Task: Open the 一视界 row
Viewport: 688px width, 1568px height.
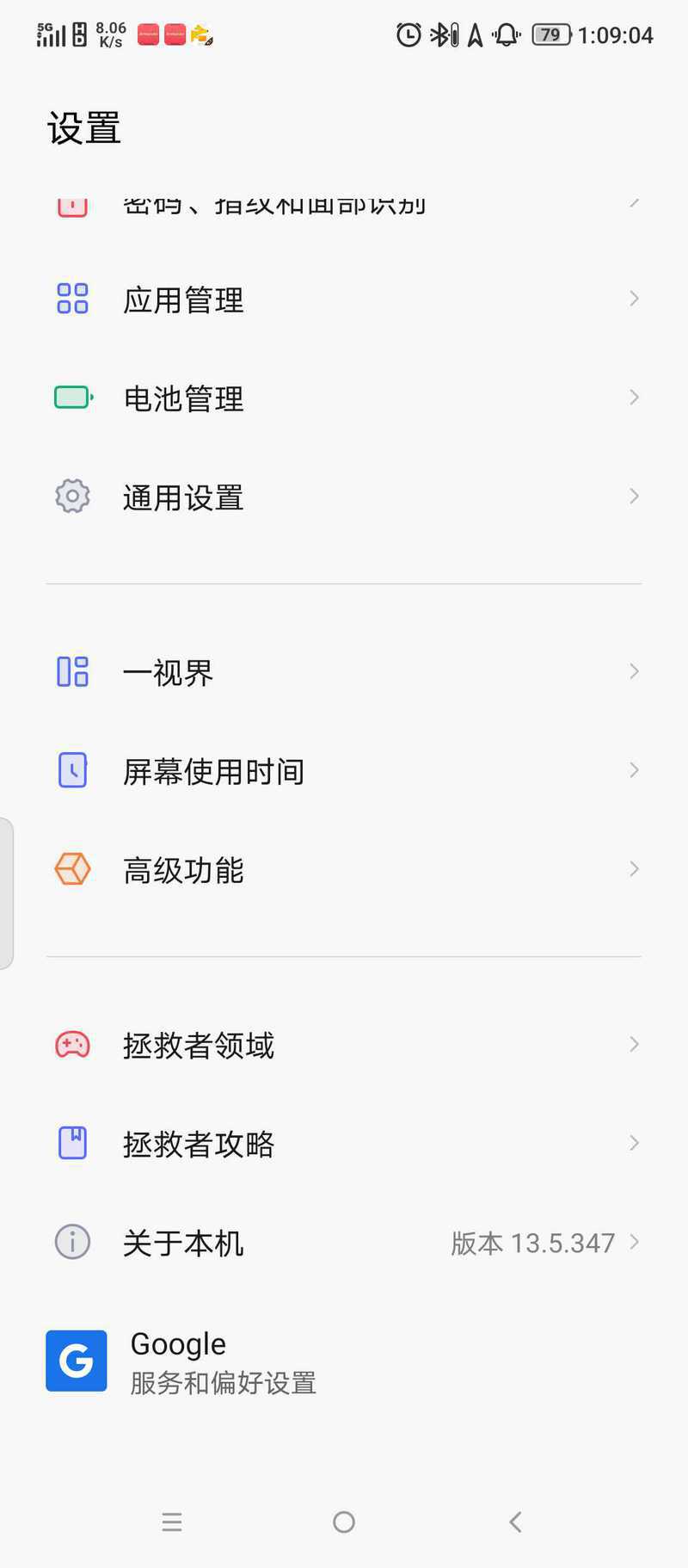Action: click(x=344, y=672)
